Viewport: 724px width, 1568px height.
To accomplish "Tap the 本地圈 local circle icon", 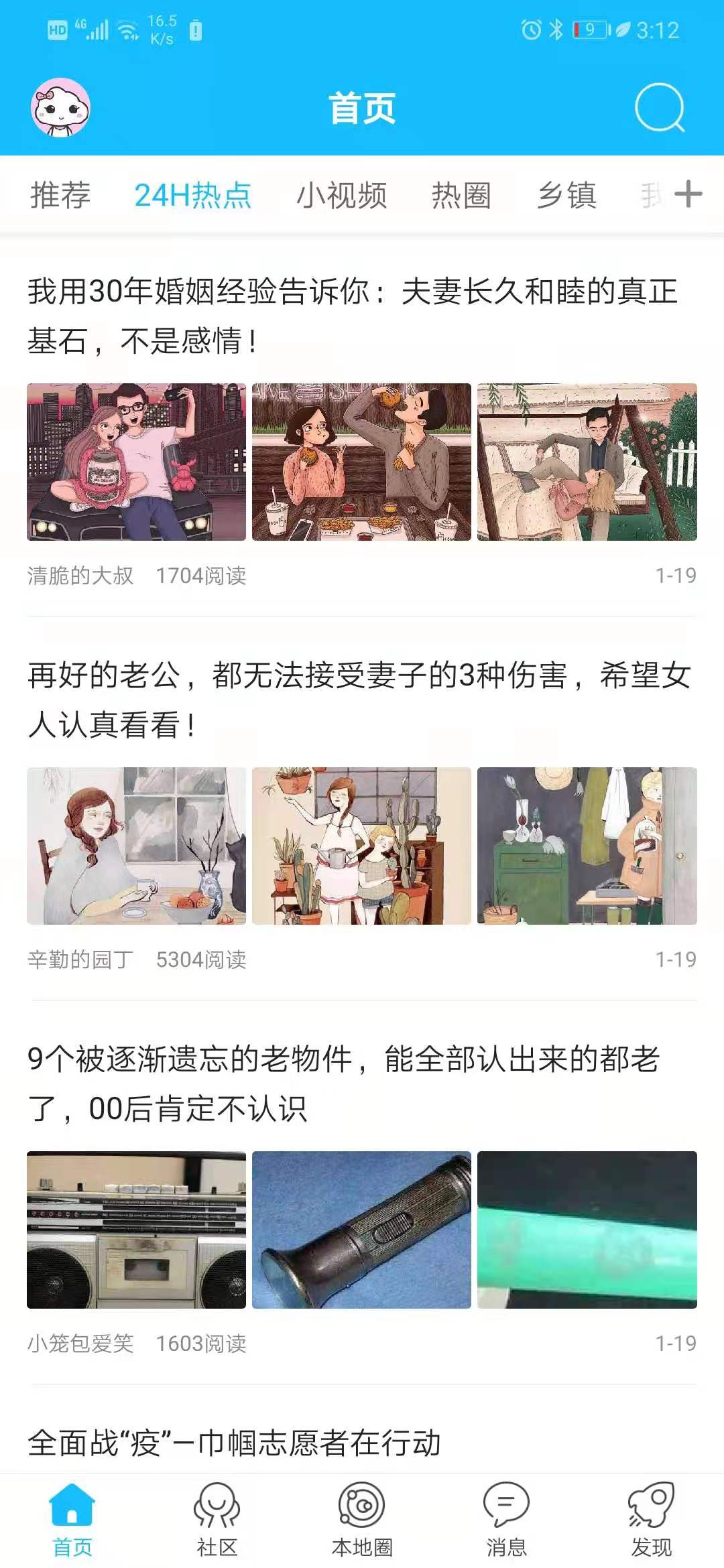I will click(x=361, y=1514).
